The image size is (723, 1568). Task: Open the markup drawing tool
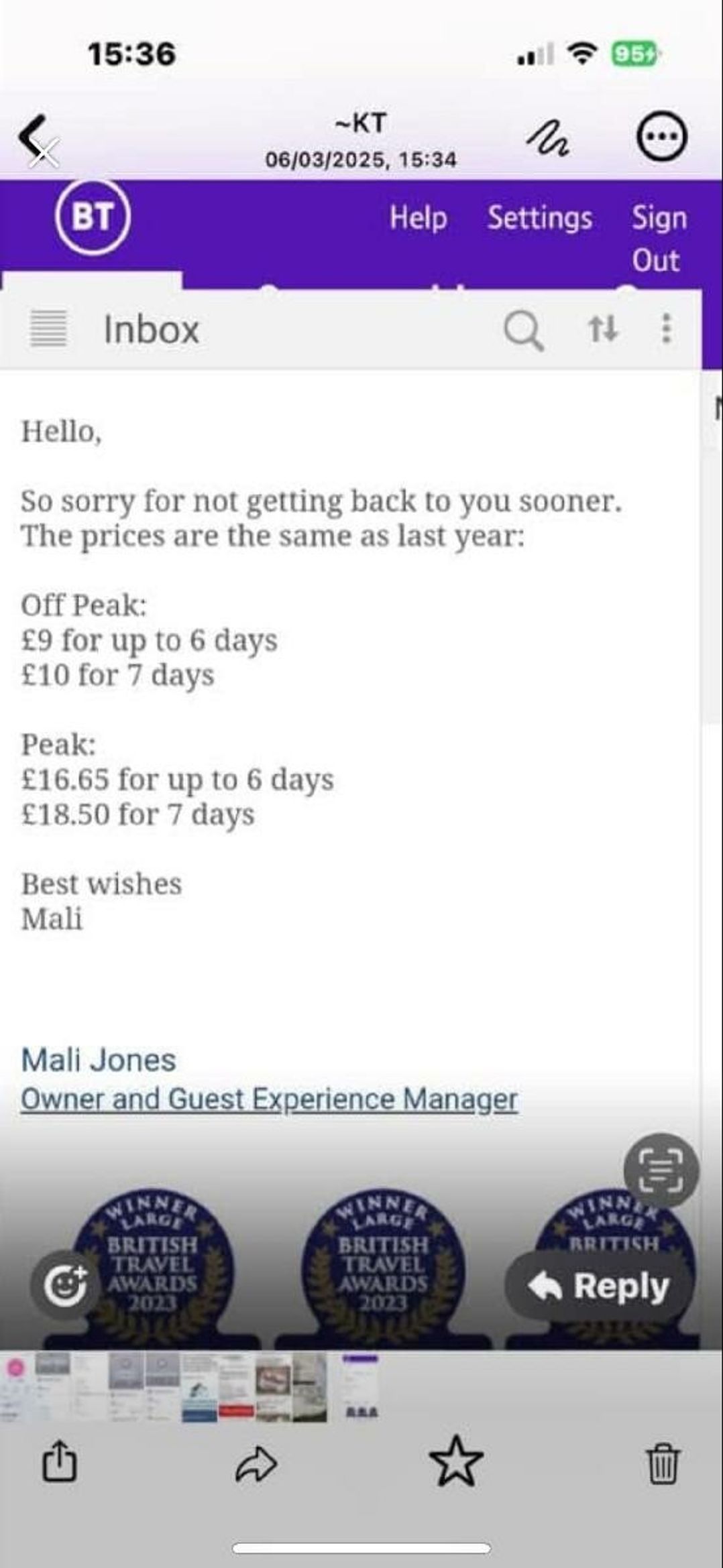548,139
